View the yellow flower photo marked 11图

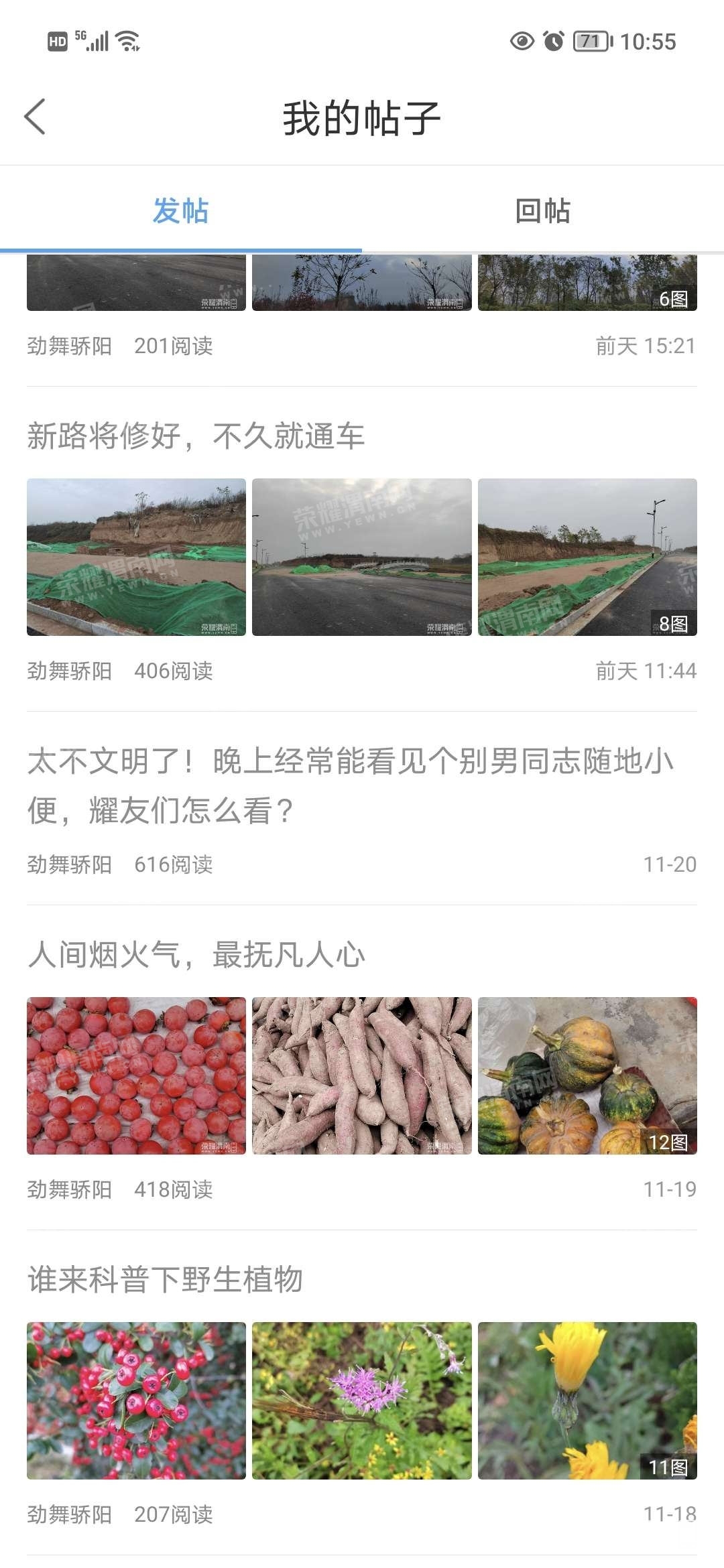(587, 1400)
